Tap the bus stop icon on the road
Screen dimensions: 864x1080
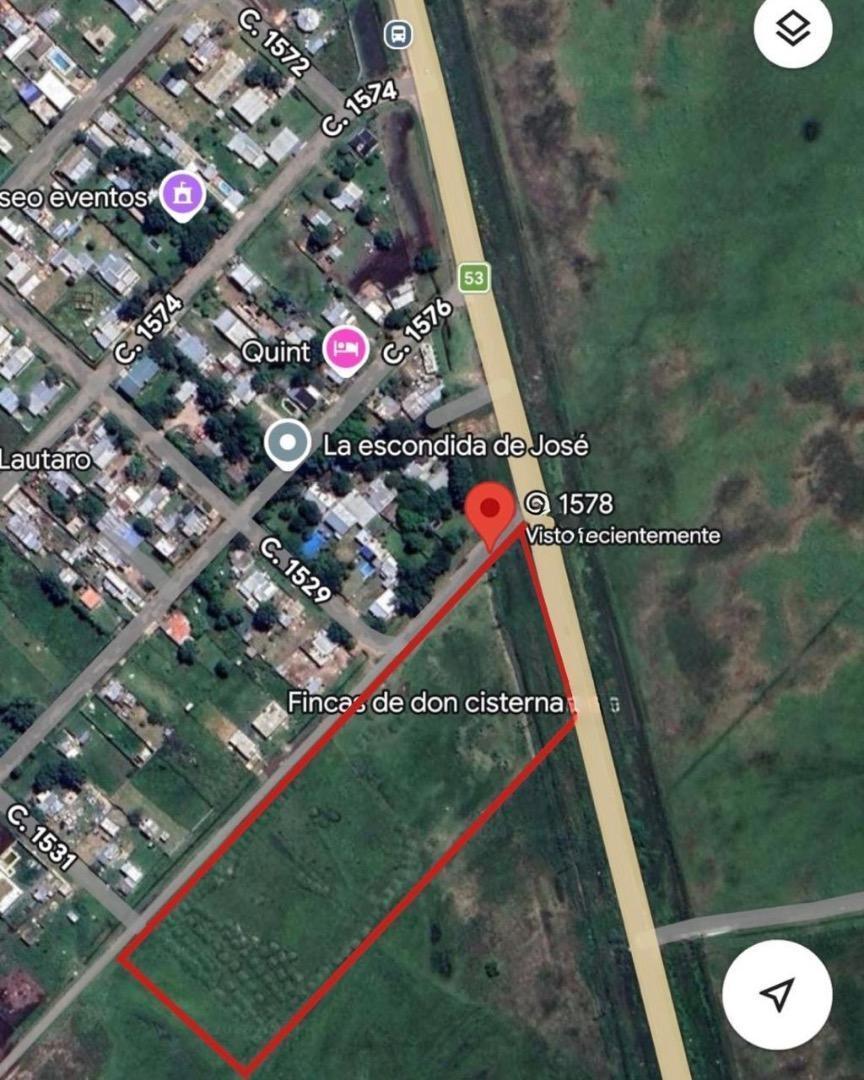coord(398,34)
